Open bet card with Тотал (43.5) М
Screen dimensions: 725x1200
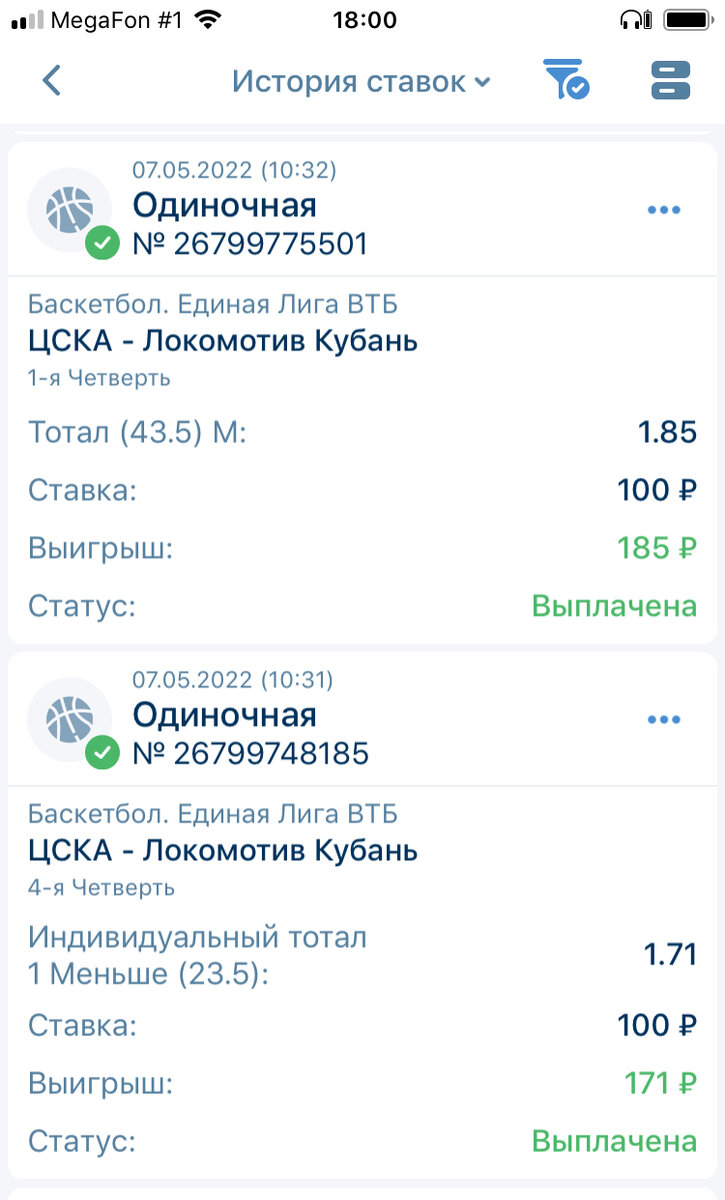tap(362, 393)
